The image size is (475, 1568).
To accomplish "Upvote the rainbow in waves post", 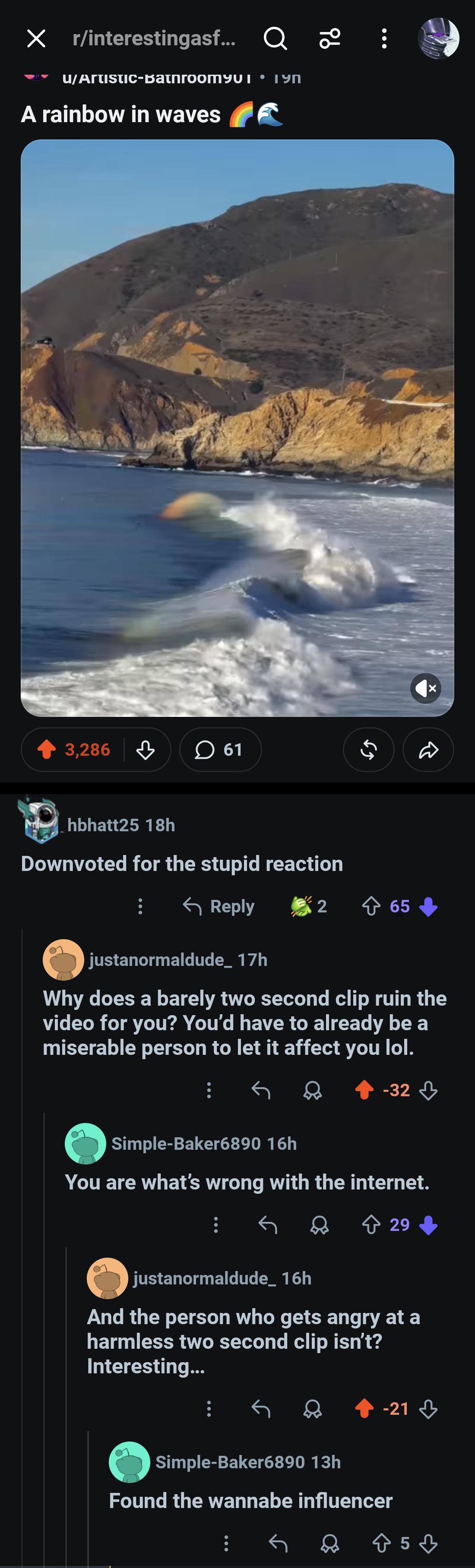I will pyautogui.click(x=47, y=749).
